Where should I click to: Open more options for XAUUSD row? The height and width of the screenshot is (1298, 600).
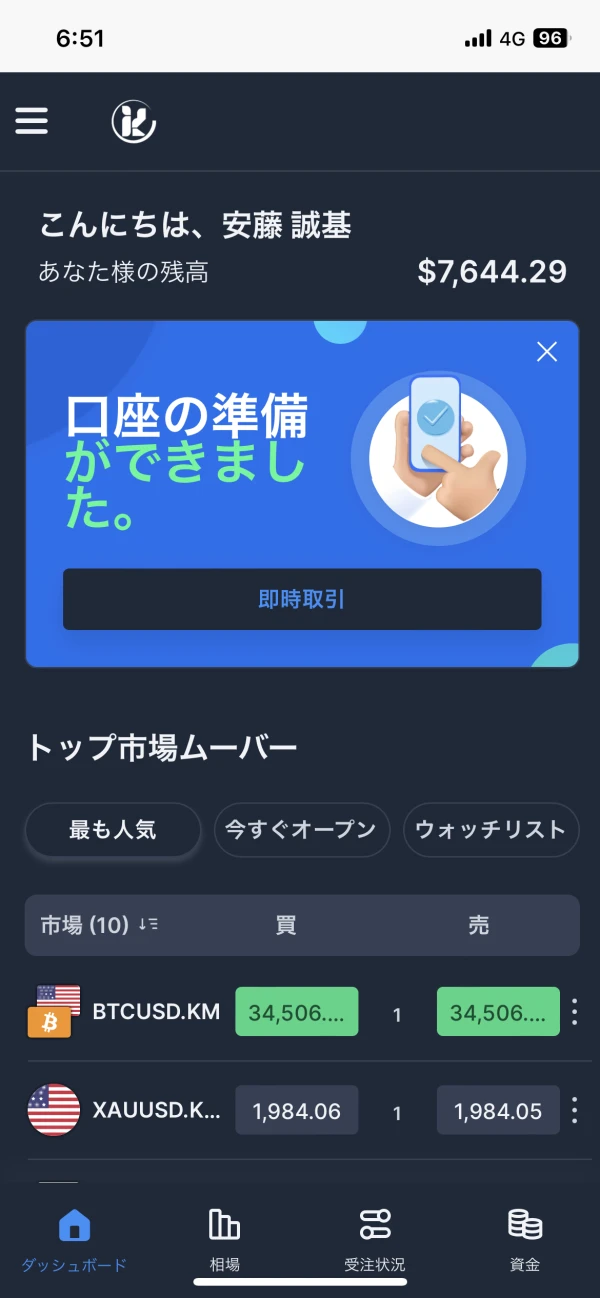pyautogui.click(x=574, y=1110)
